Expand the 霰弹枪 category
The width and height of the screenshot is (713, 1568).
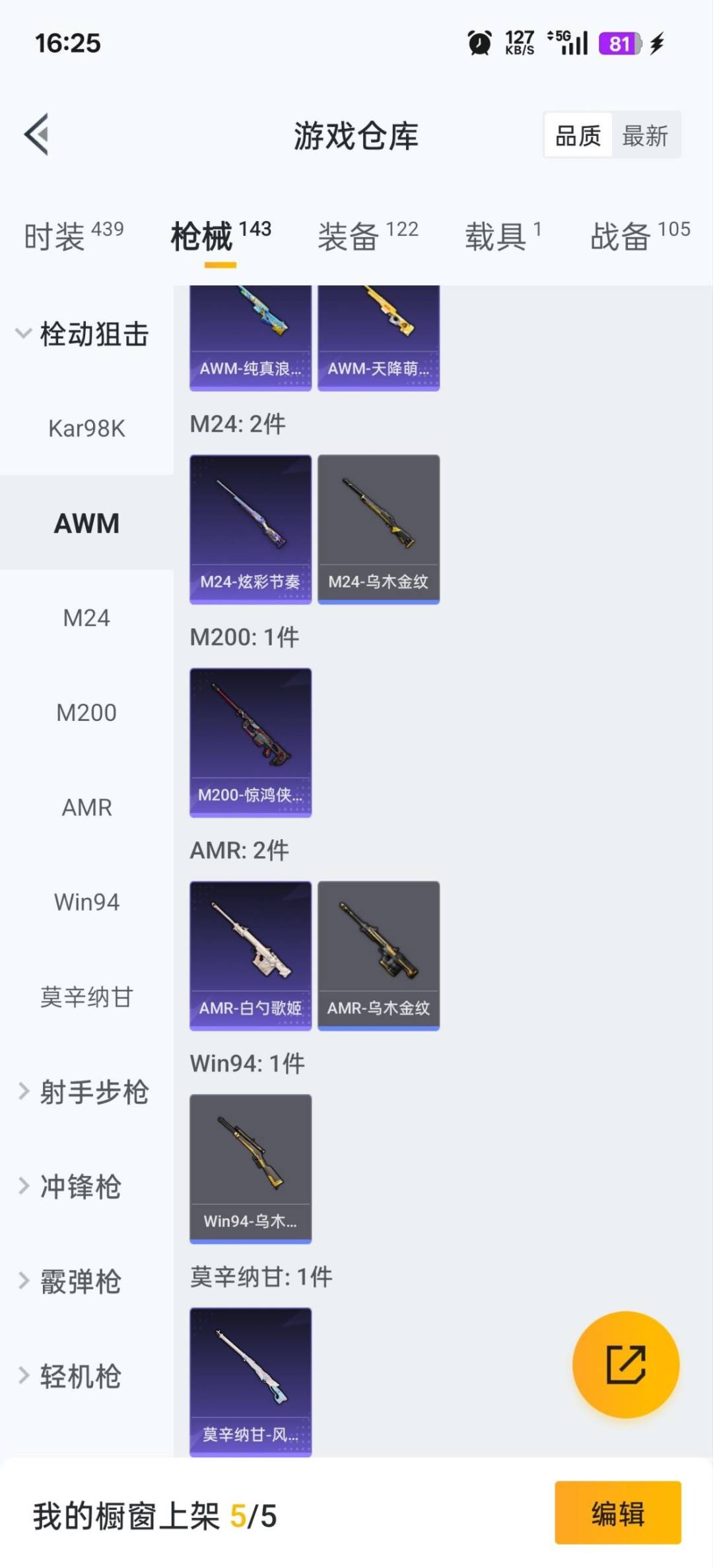70,1281
